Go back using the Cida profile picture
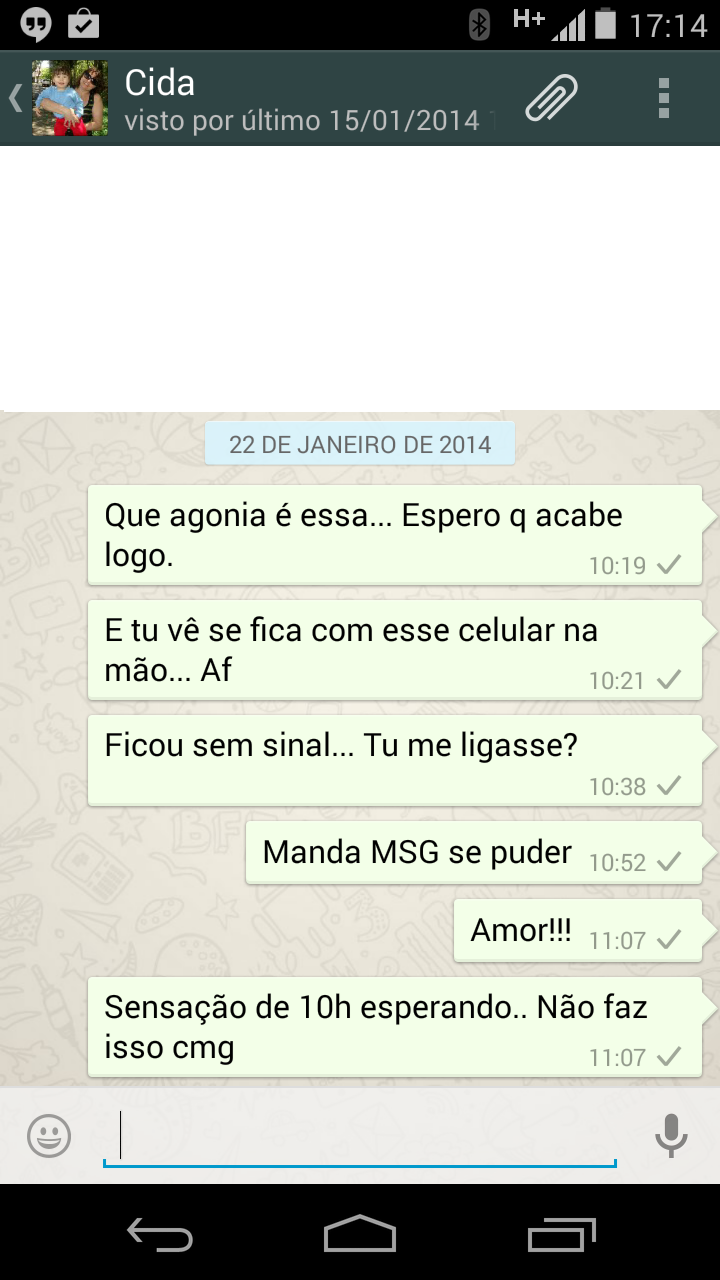 tap(68, 98)
